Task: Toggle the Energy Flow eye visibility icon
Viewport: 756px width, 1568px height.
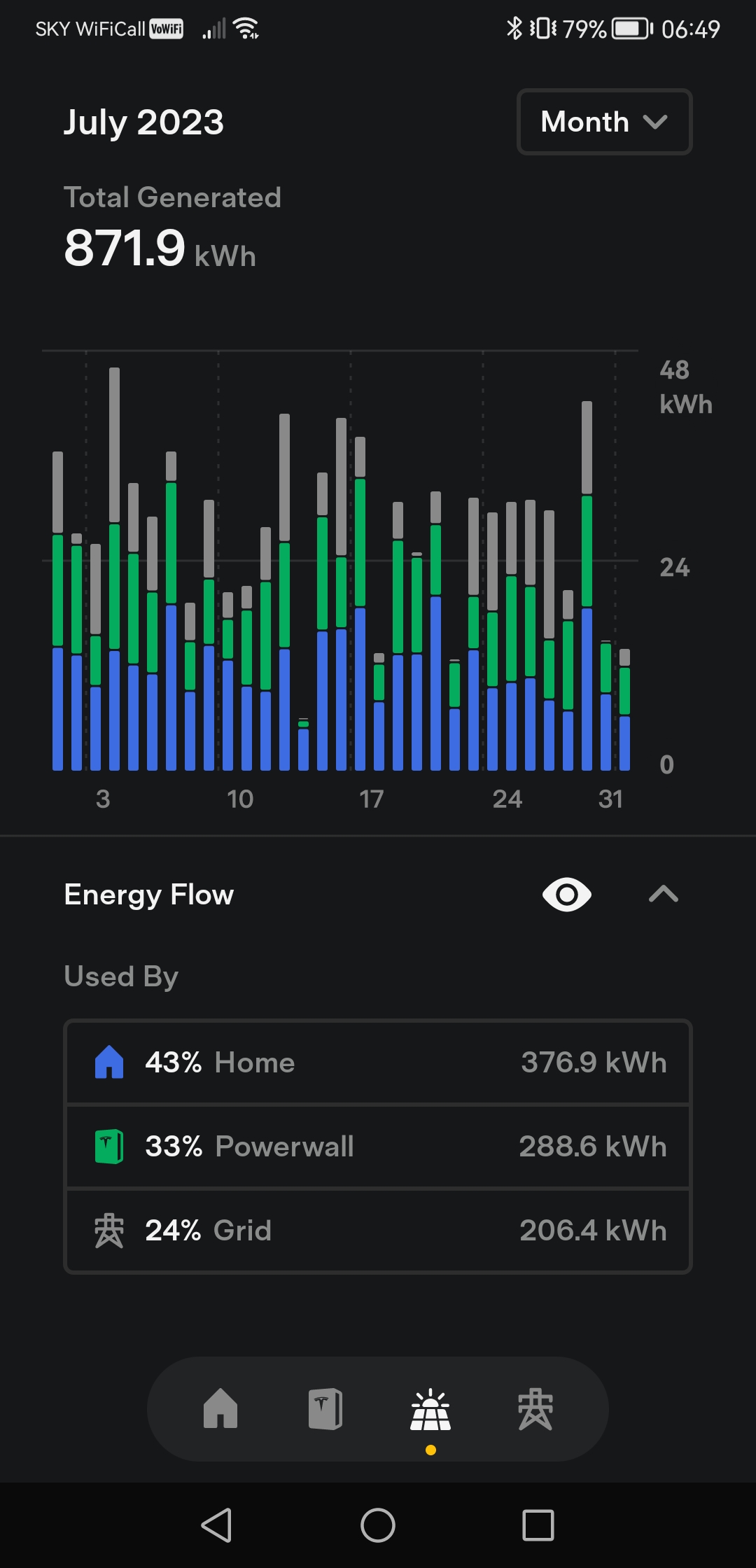Action: point(567,895)
